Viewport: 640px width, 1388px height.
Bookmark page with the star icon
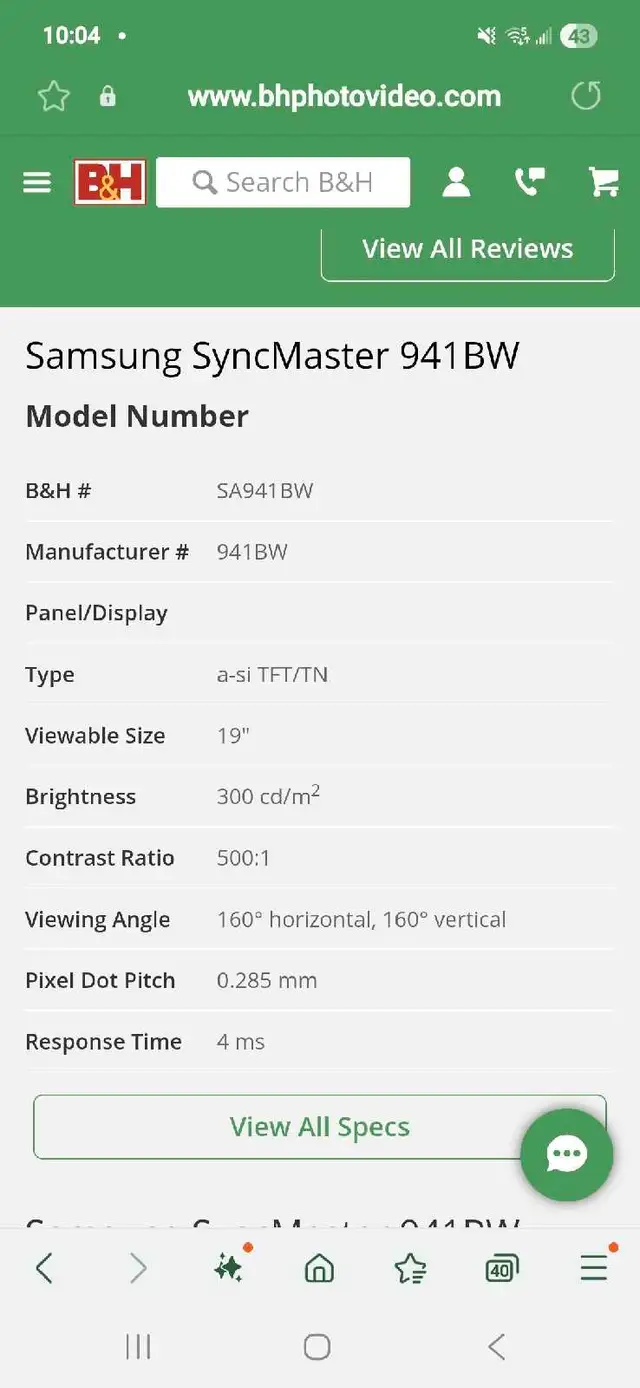click(54, 96)
